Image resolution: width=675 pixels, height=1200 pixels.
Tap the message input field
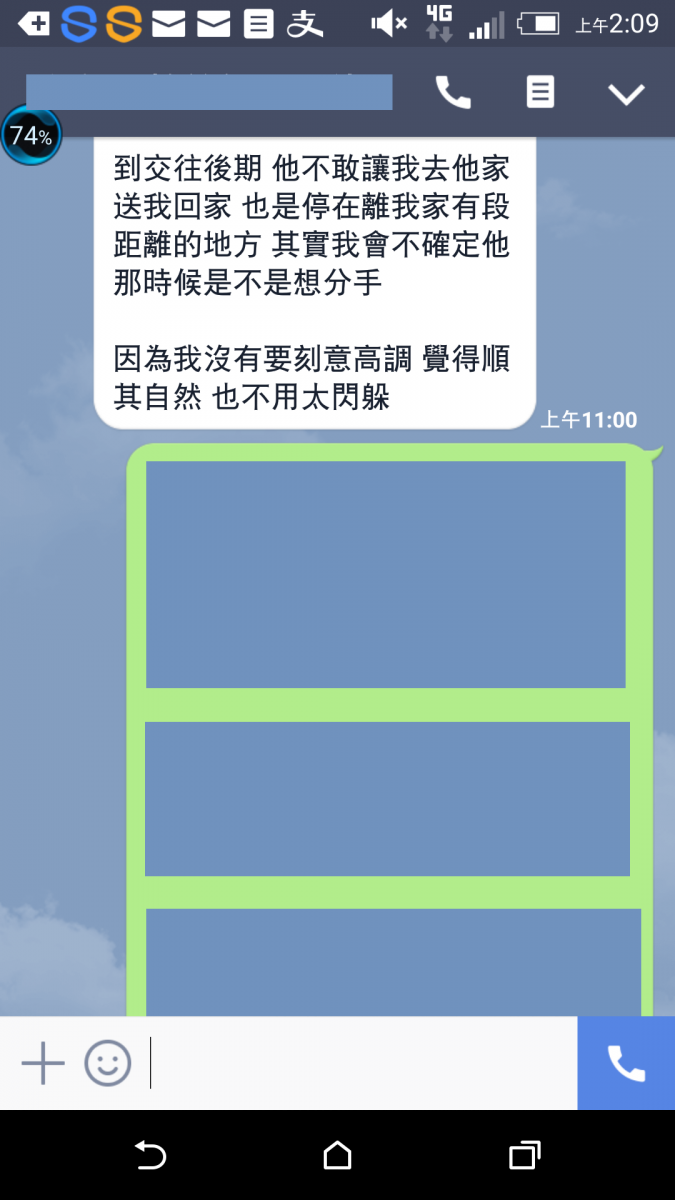coord(360,1063)
